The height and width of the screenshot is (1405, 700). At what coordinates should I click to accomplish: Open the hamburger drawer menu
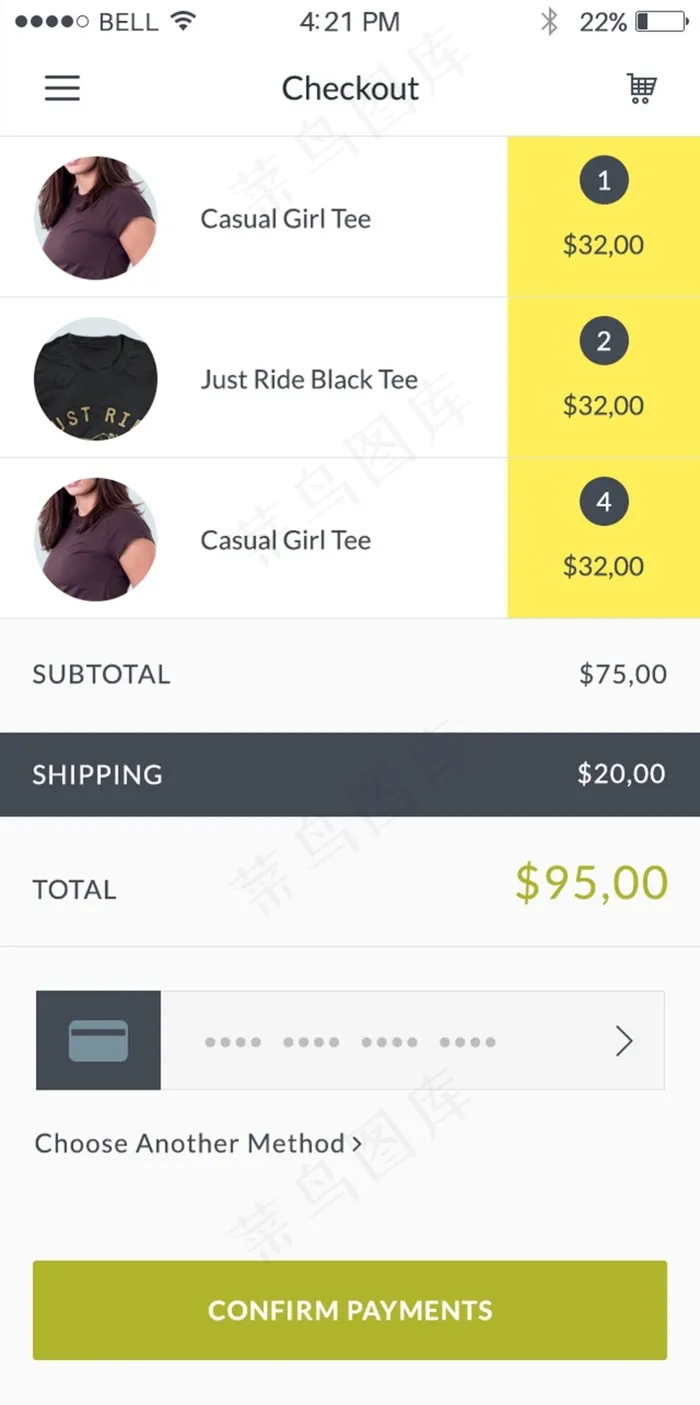point(62,88)
